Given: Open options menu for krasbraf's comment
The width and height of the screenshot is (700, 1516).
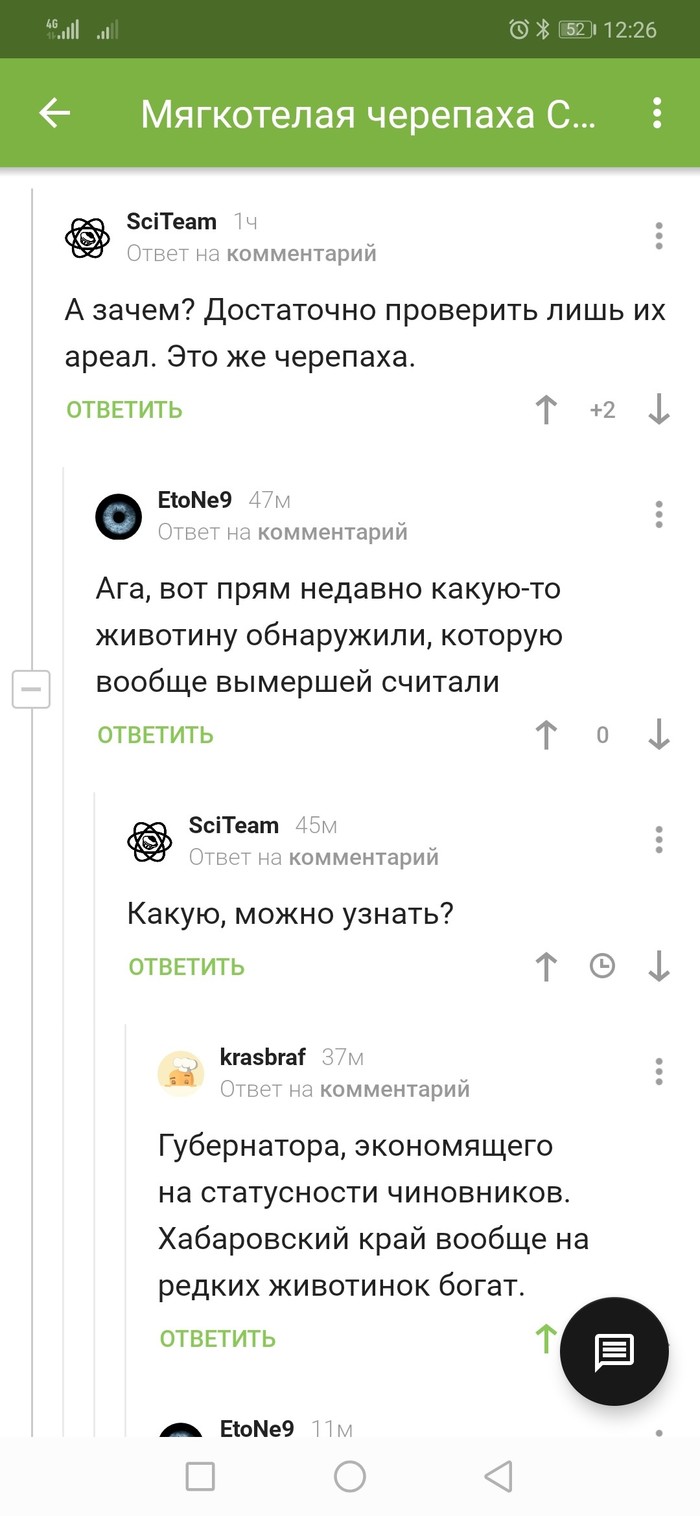Looking at the screenshot, I should click(658, 1071).
